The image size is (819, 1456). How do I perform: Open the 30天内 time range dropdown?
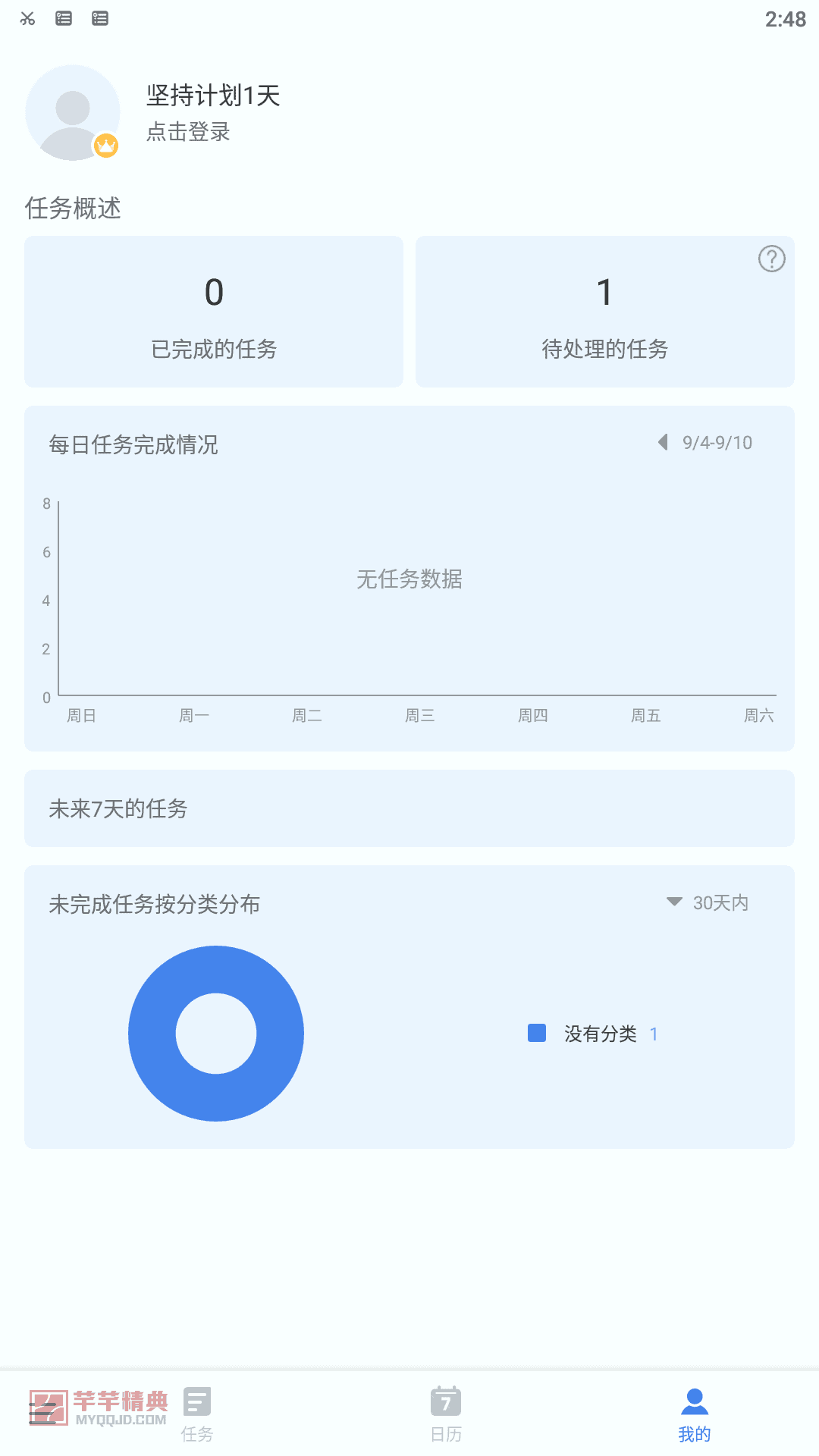click(x=719, y=902)
